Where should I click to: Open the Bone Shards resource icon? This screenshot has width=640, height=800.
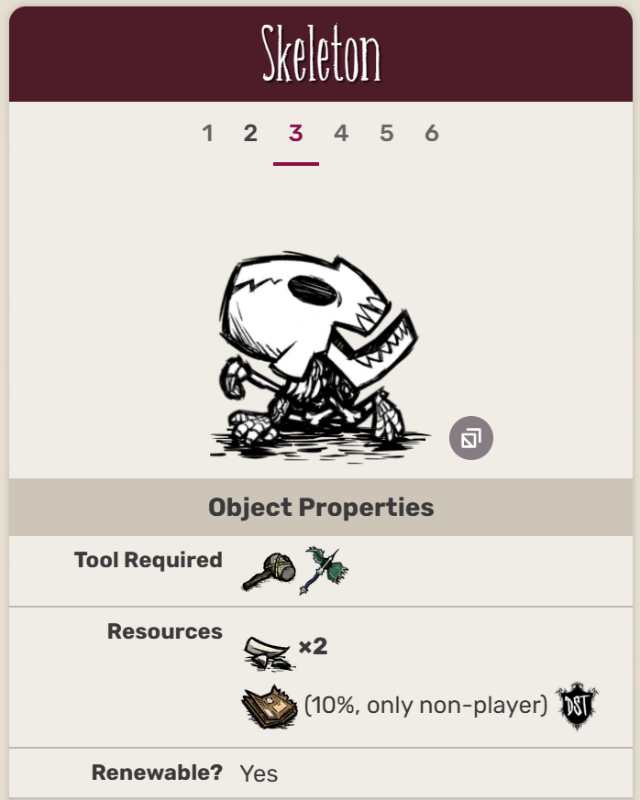[268, 651]
